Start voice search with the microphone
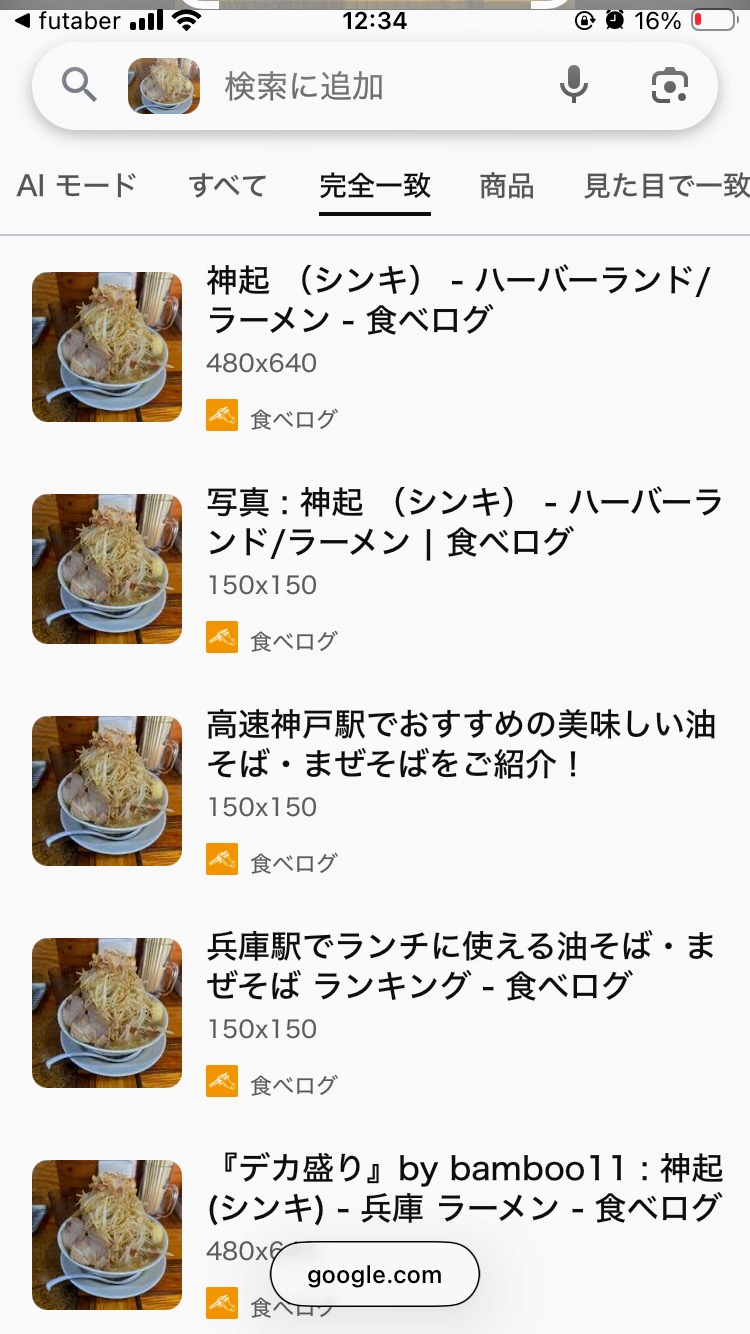 coord(574,86)
